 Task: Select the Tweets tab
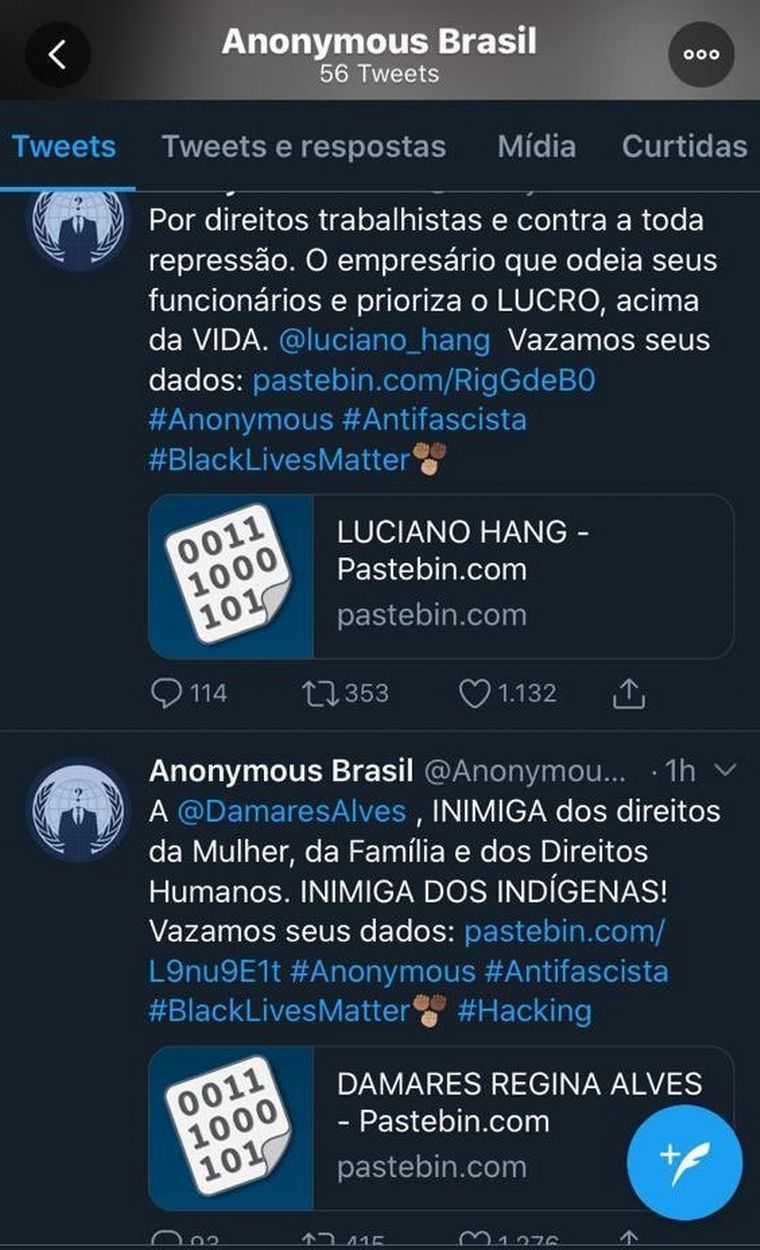point(64,147)
